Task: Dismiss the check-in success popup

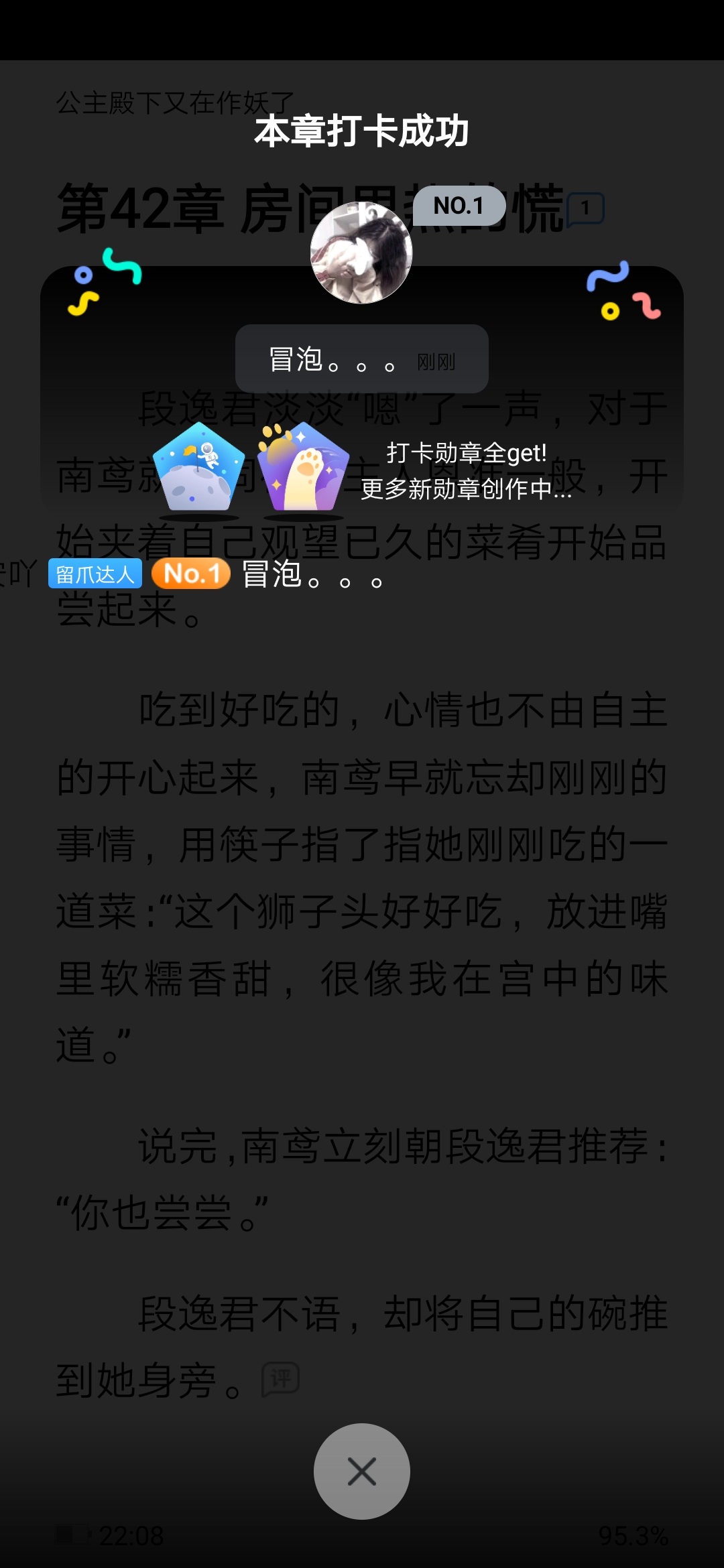Action: point(361,1471)
